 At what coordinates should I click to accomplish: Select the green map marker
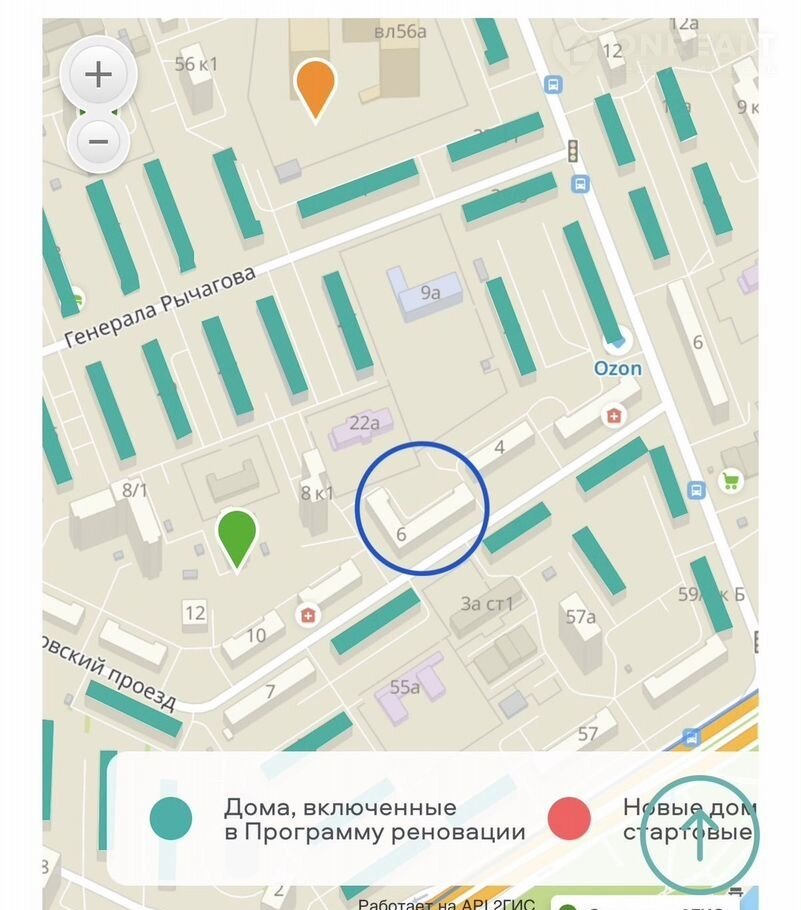pyautogui.click(x=237, y=538)
